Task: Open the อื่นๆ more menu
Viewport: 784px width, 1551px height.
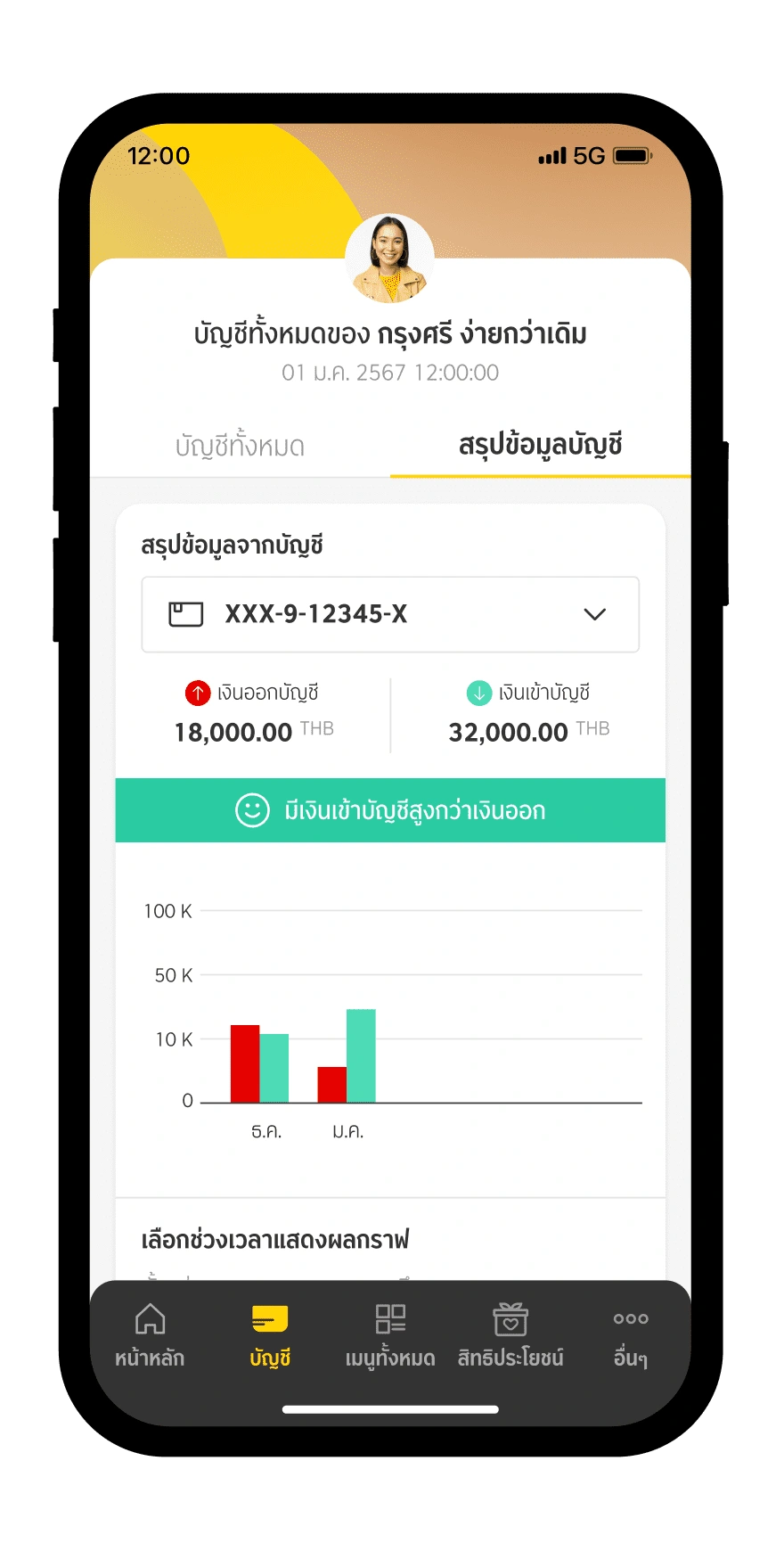Action: pos(630,1334)
